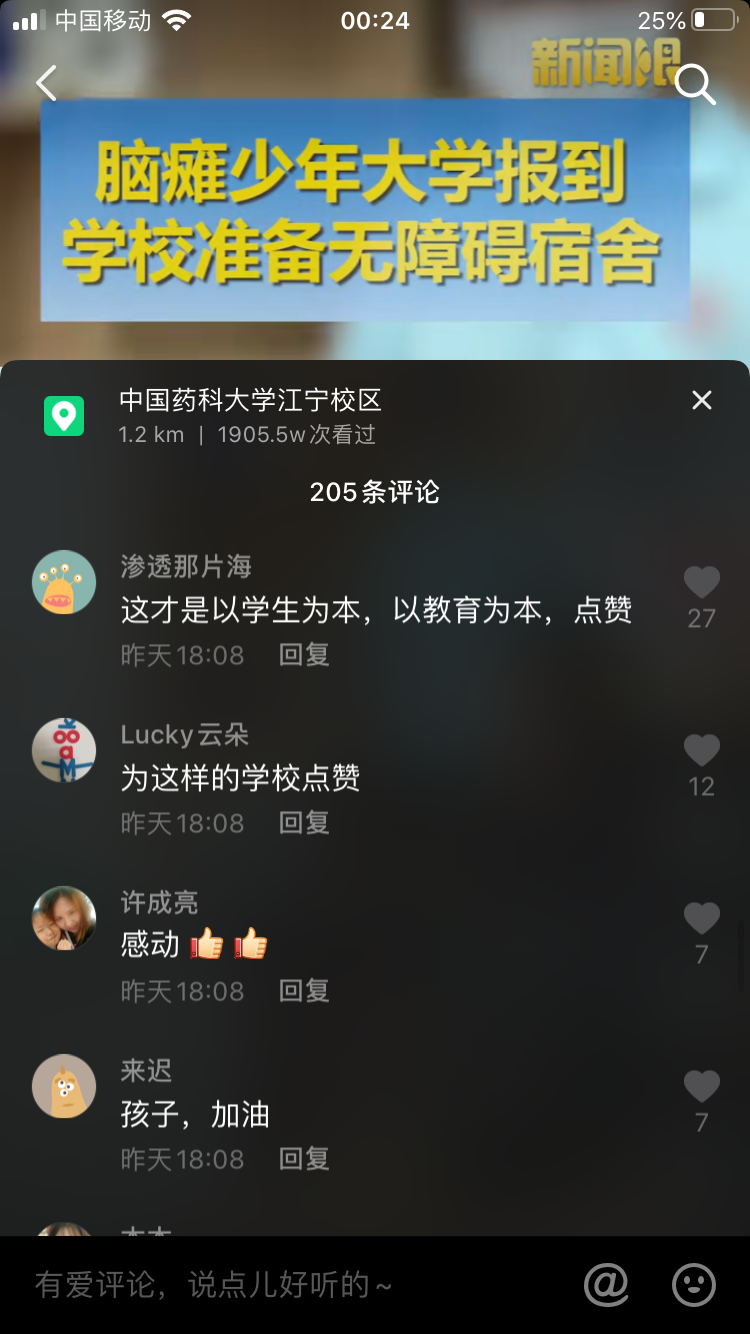Mention someone with the @ icon

(x=606, y=1285)
